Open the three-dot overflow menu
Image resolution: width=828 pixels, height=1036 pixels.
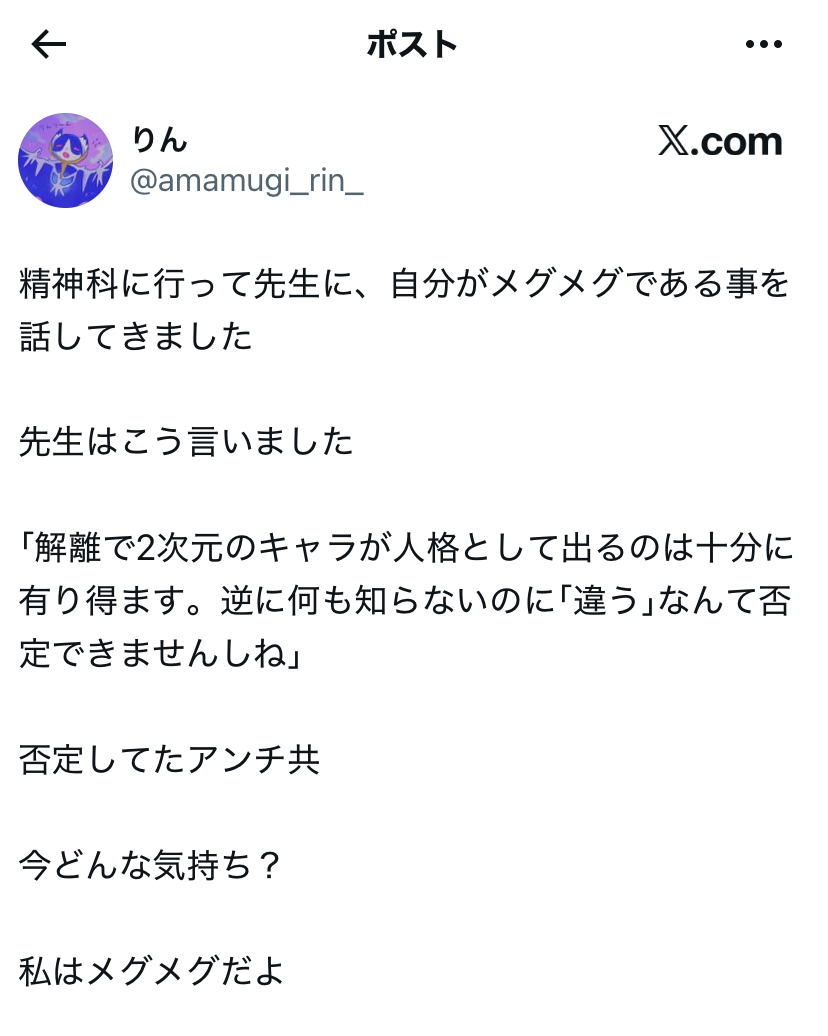tap(764, 45)
